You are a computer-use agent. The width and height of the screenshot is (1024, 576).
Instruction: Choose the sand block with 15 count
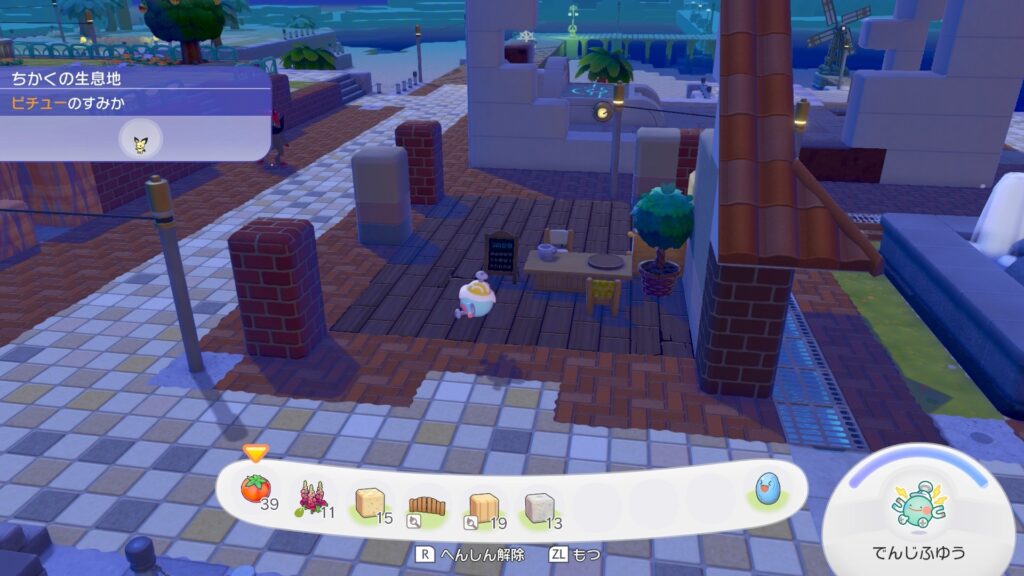[372, 501]
